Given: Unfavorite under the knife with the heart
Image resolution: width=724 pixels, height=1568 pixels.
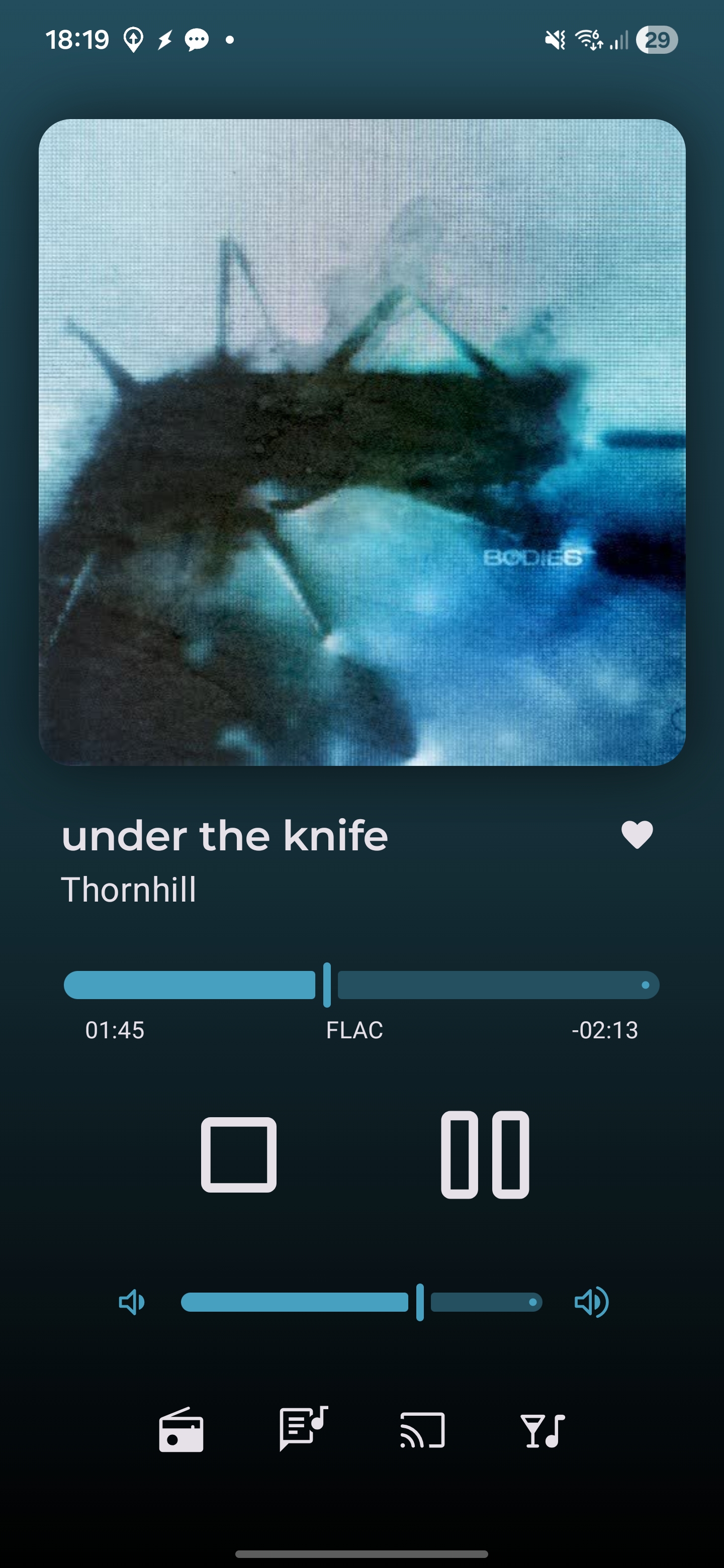Looking at the screenshot, I should 637,835.
